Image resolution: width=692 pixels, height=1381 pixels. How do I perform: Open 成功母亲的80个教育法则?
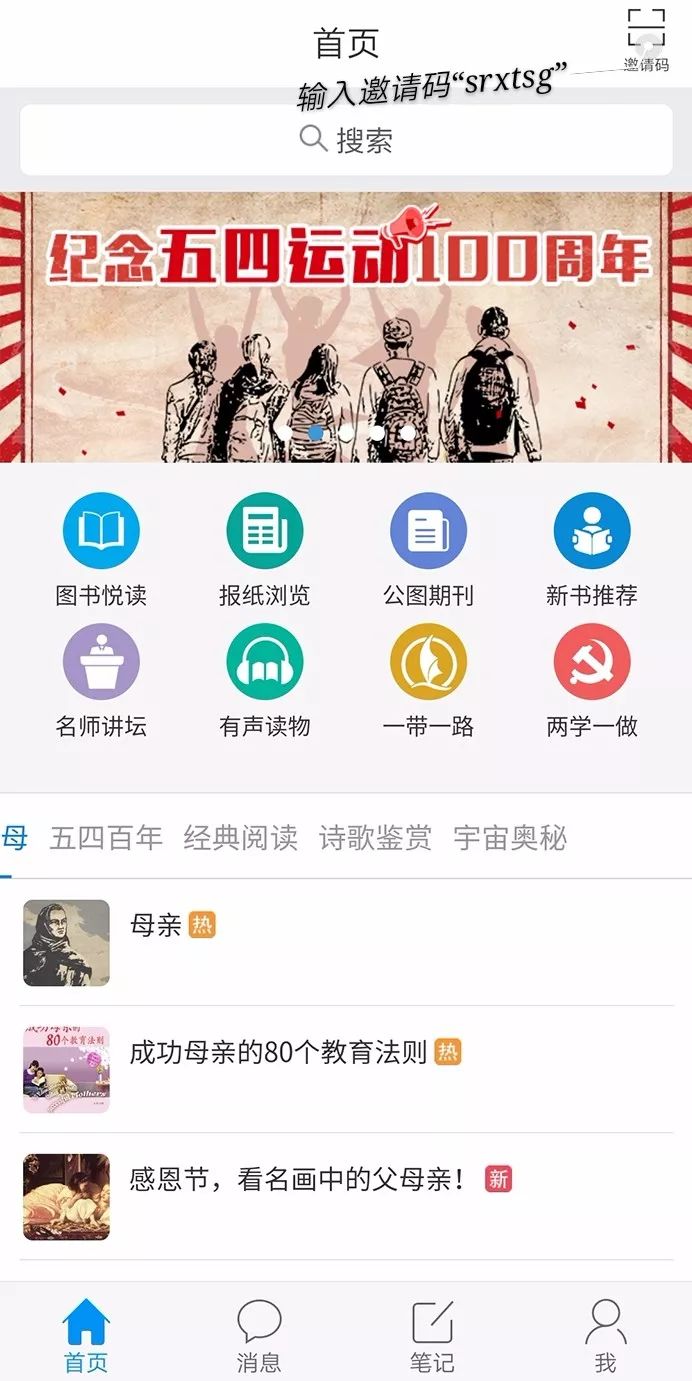tap(278, 1052)
